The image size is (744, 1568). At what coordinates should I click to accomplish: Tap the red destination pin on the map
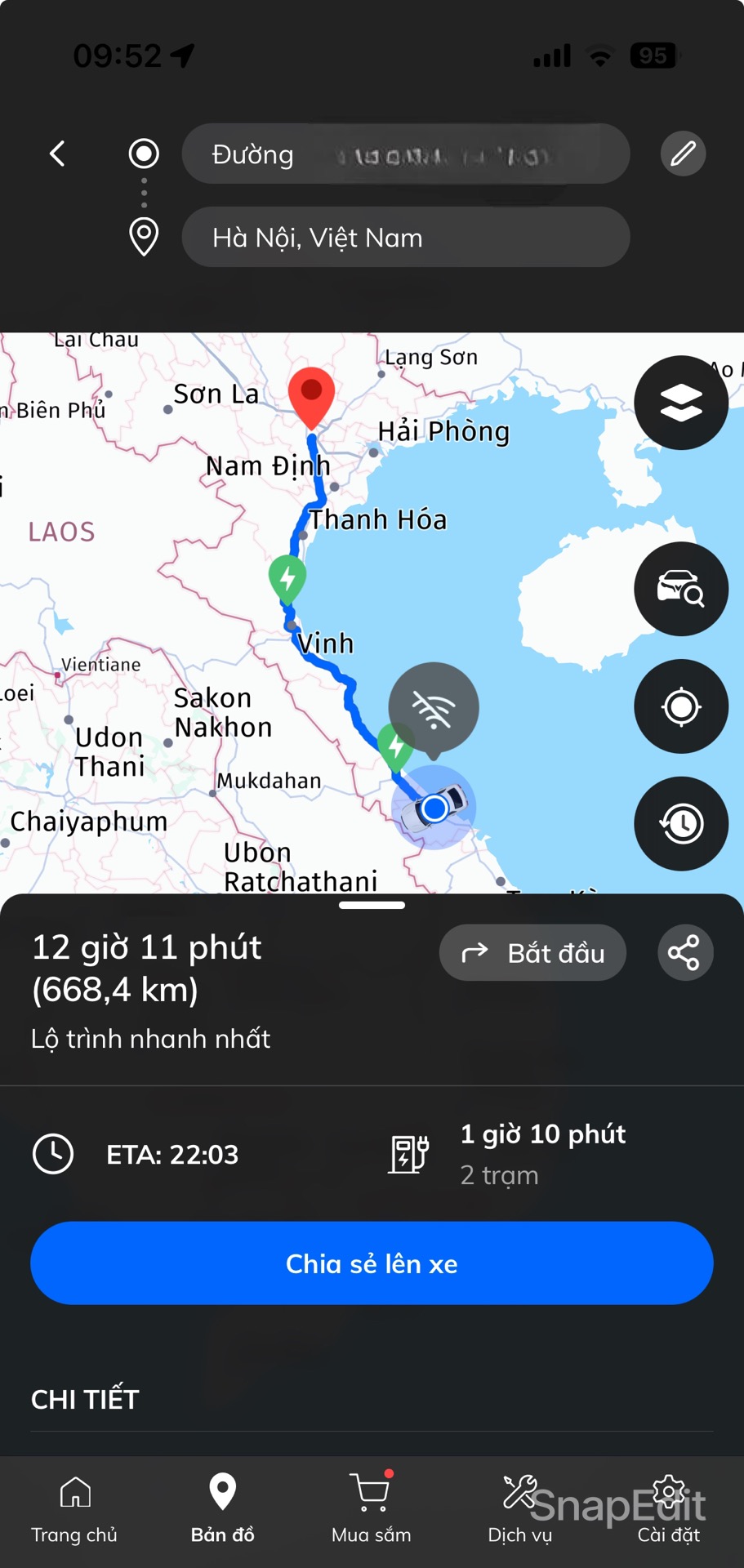311,394
